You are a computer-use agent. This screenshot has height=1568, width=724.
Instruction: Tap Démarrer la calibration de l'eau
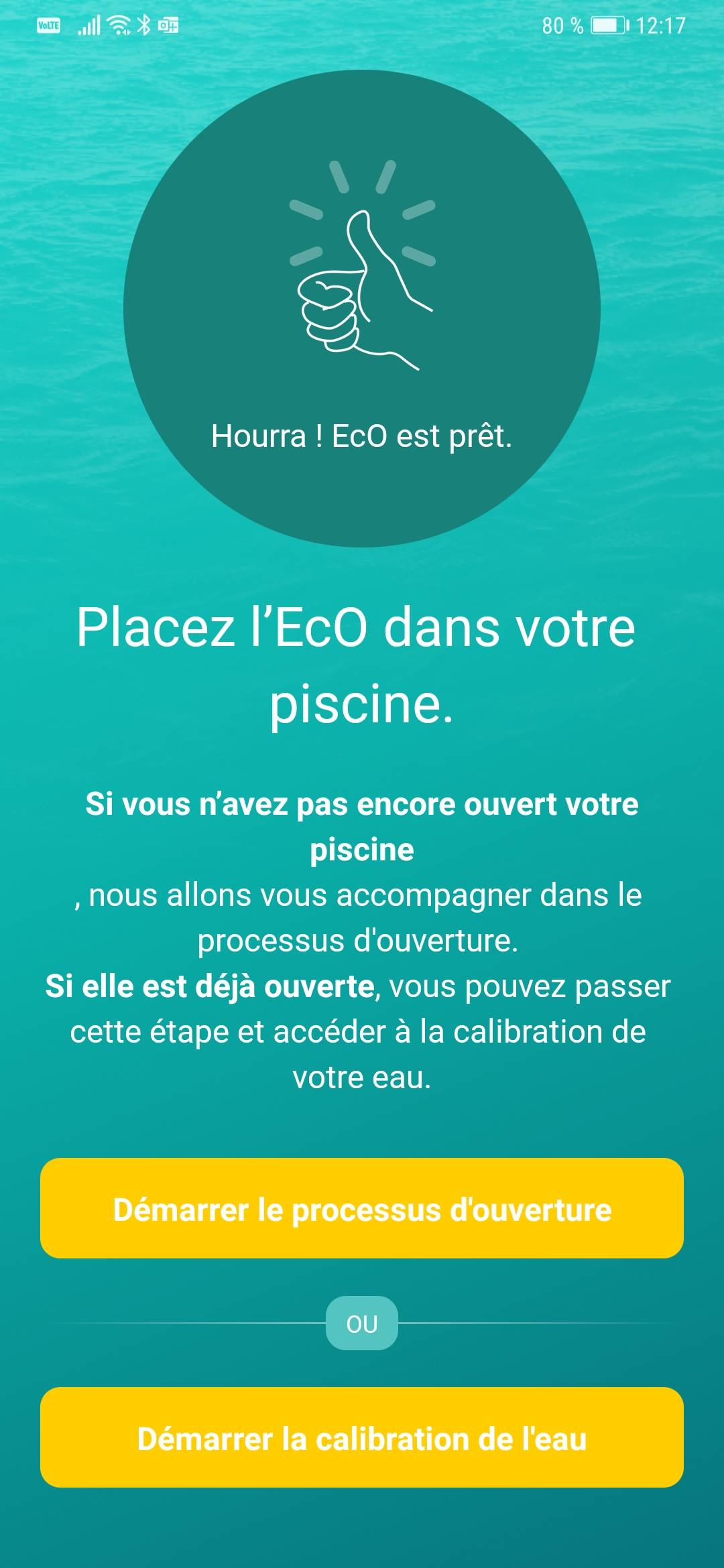(x=362, y=1438)
